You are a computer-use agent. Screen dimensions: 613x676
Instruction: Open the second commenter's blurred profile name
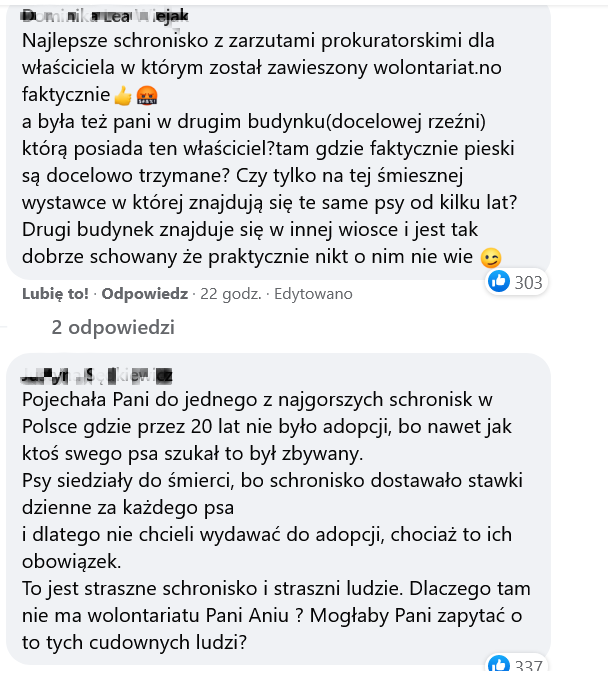pyautogui.click(x=96, y=375)
